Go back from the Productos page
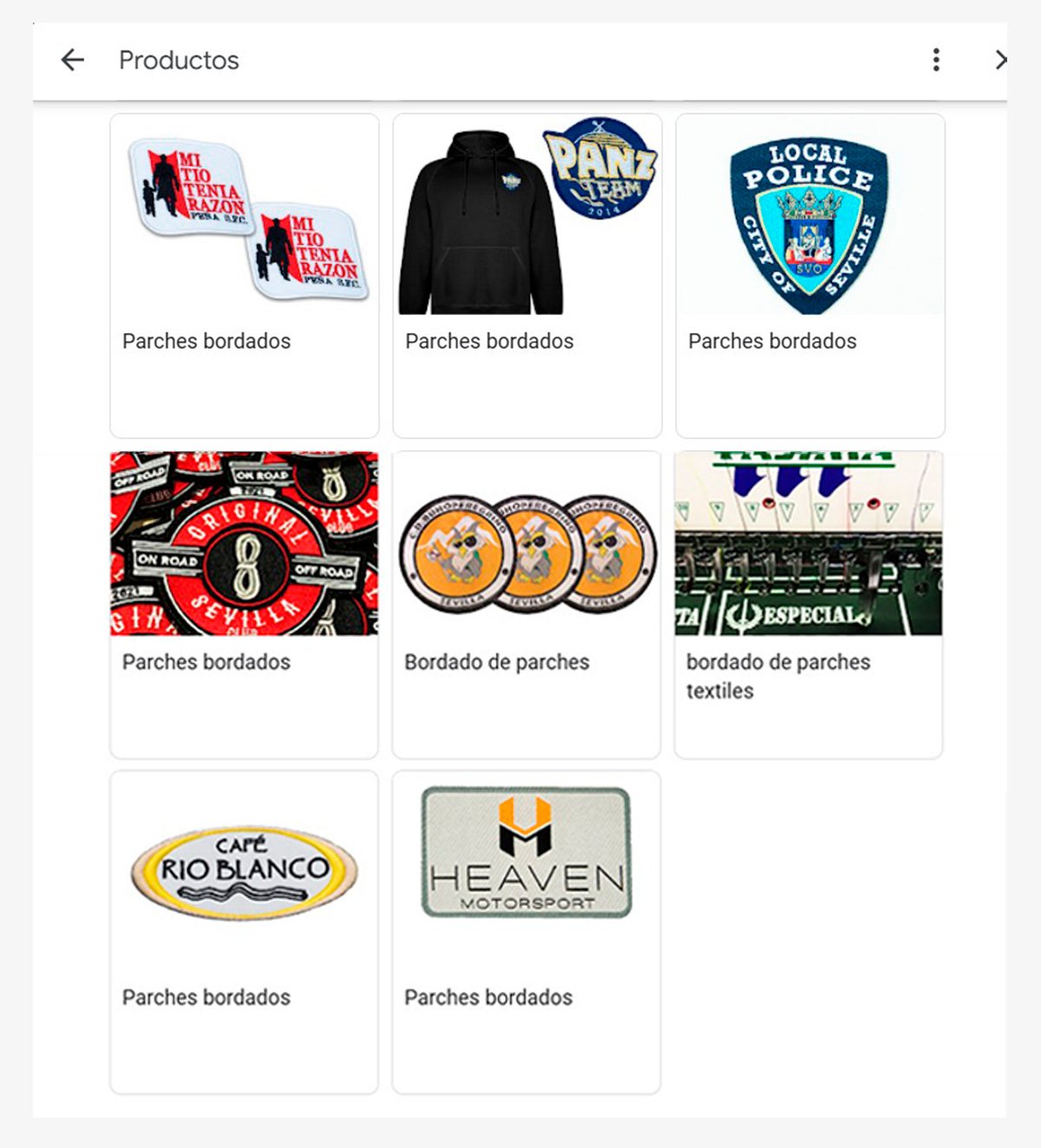The width and height of the screenshot is (1041, 1148). pos(73,60)
